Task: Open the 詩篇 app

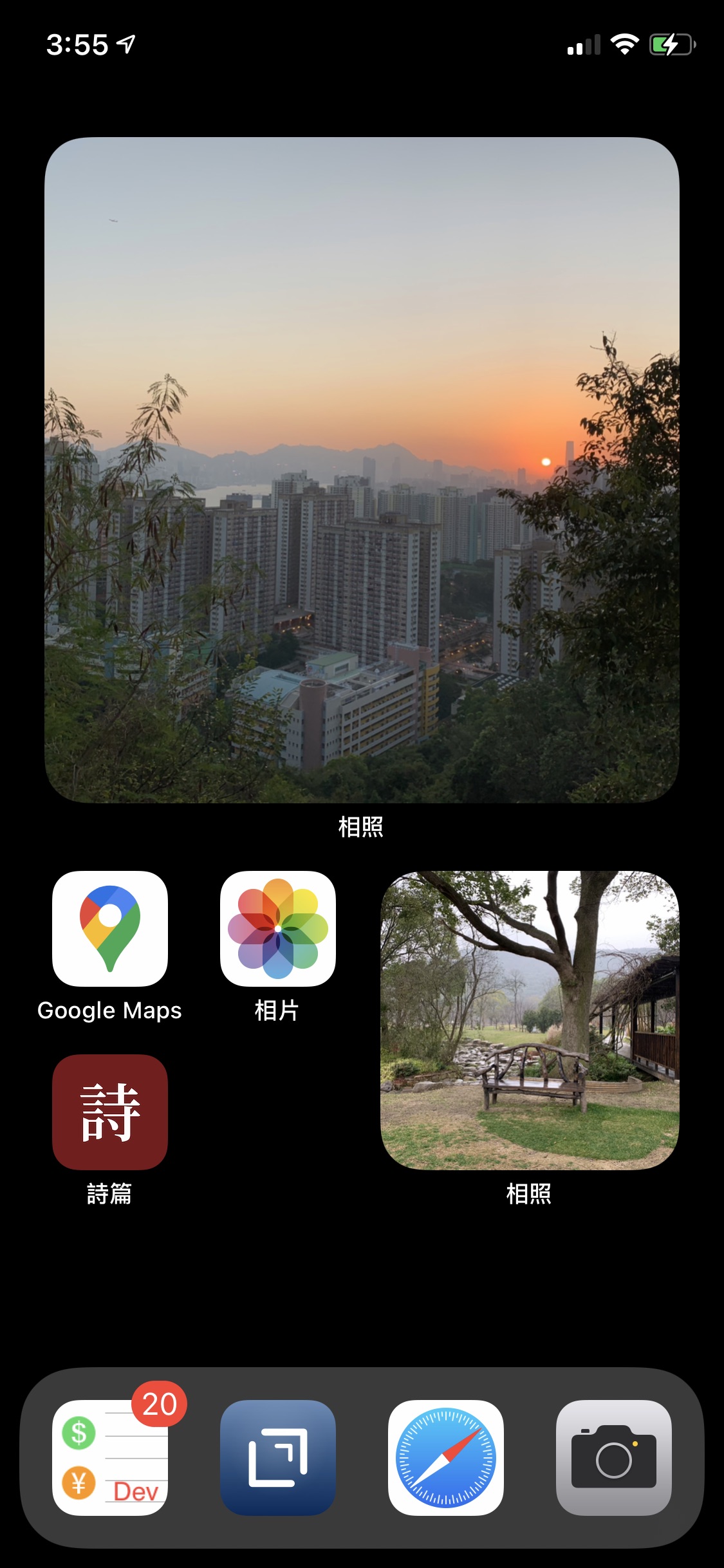Action: click(110, 1112)
